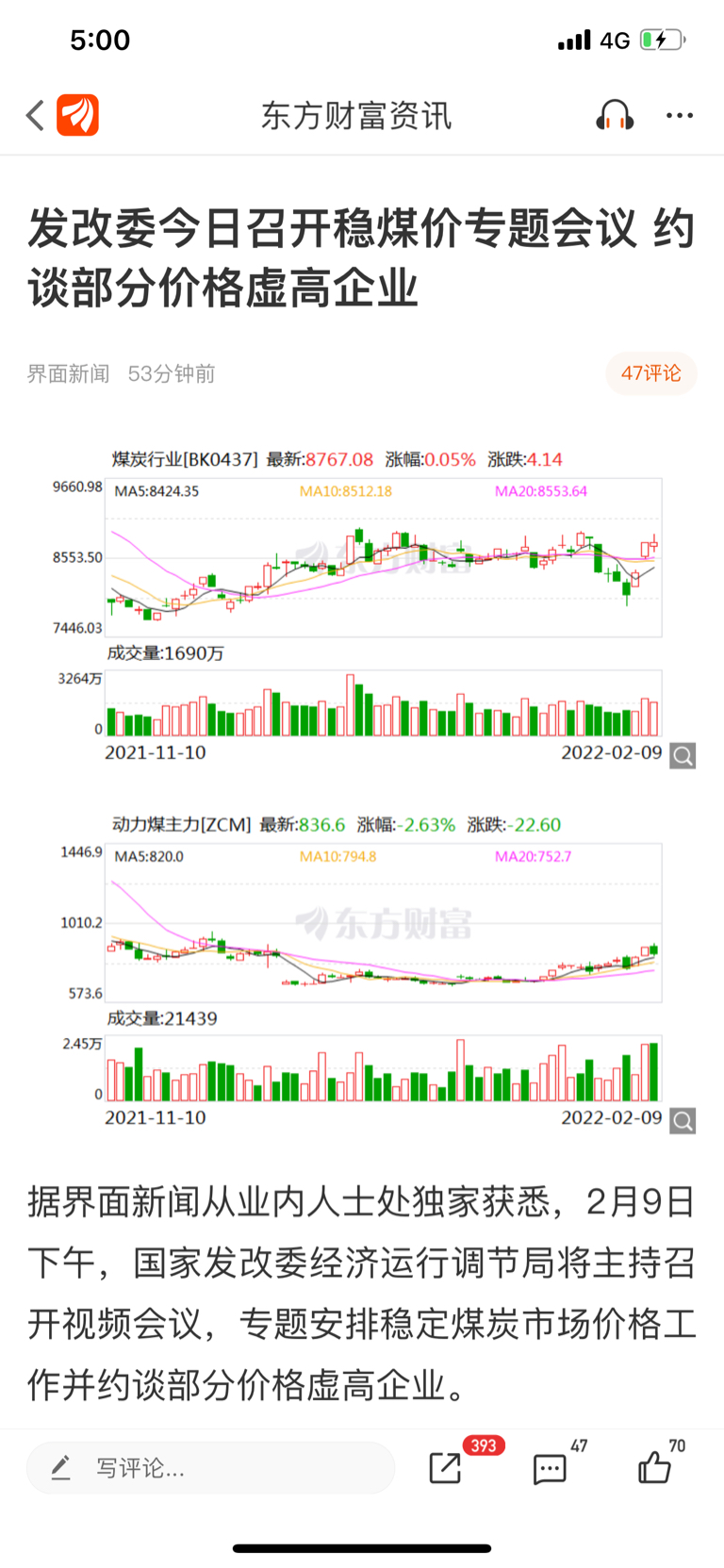724x1568 pixels.
Task: Tap the headphones audio playback icon
Action: (615, 114)
